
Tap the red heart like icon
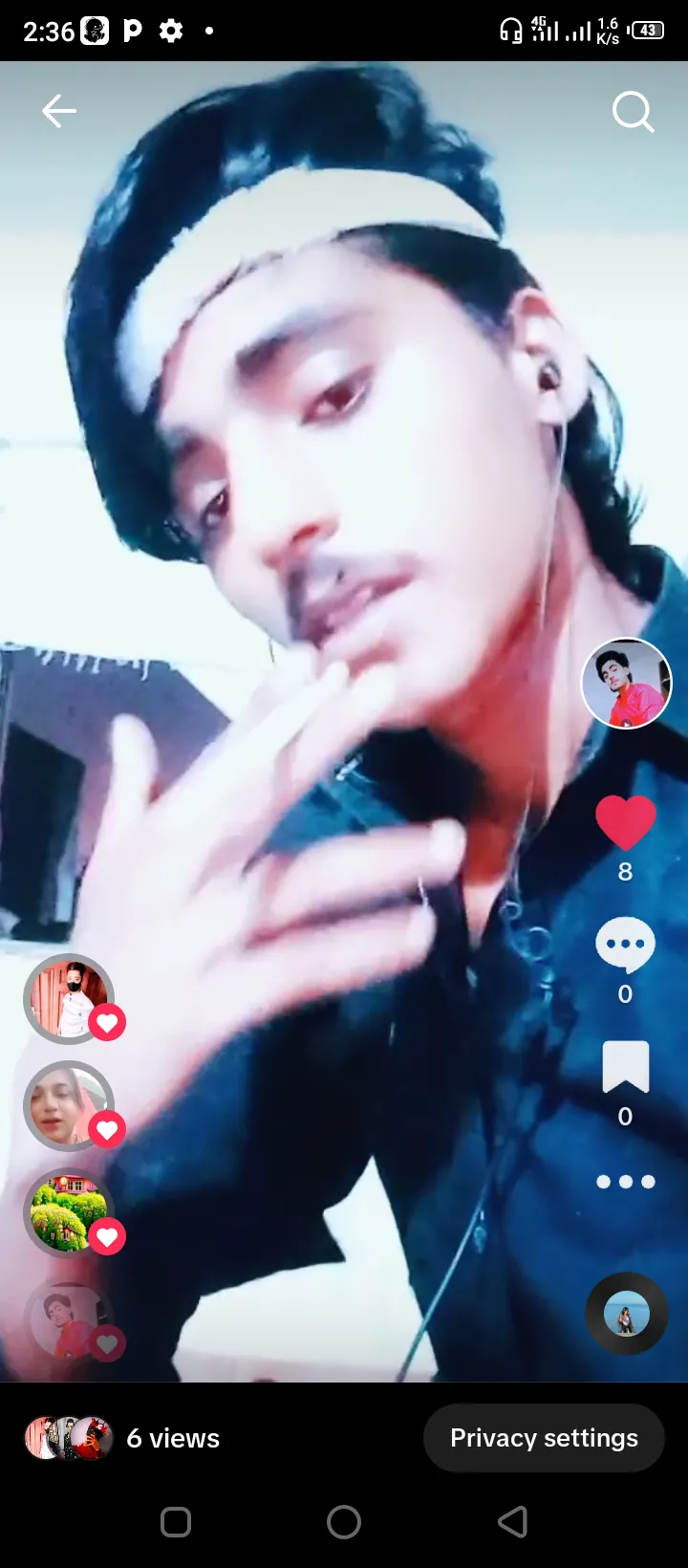click(x=625, y=822)
